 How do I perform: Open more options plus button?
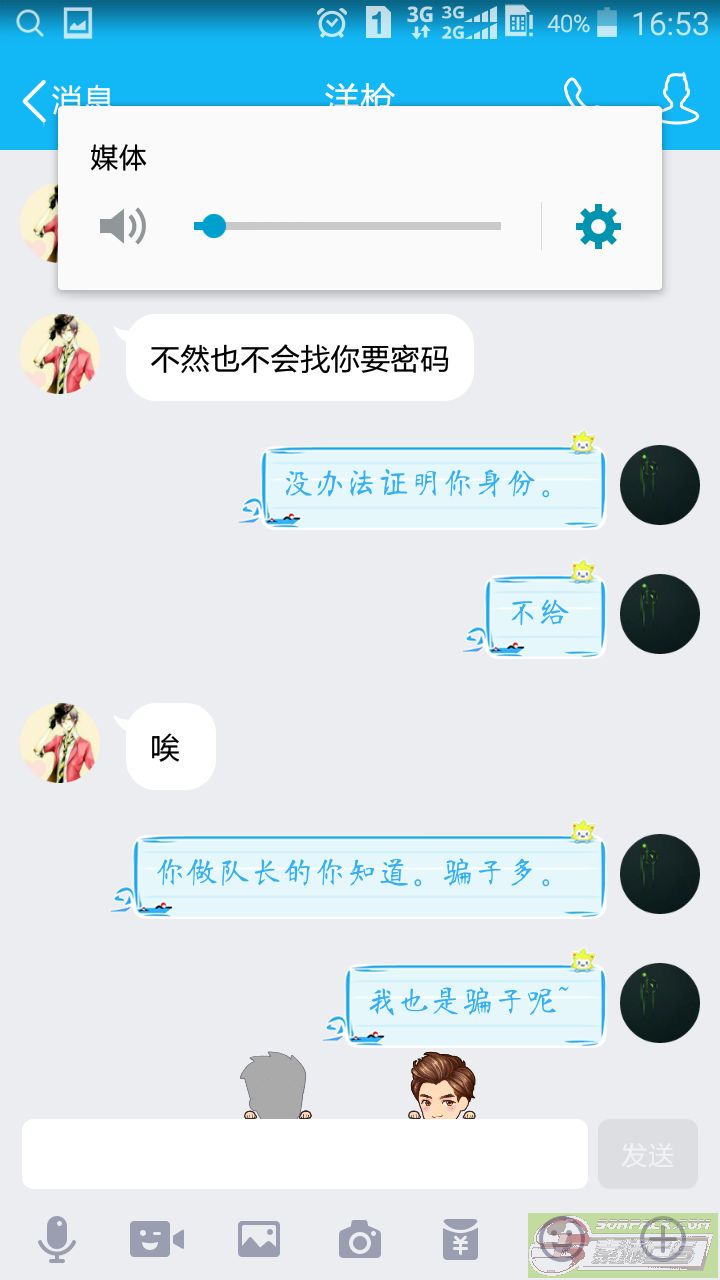point(663,1240)
